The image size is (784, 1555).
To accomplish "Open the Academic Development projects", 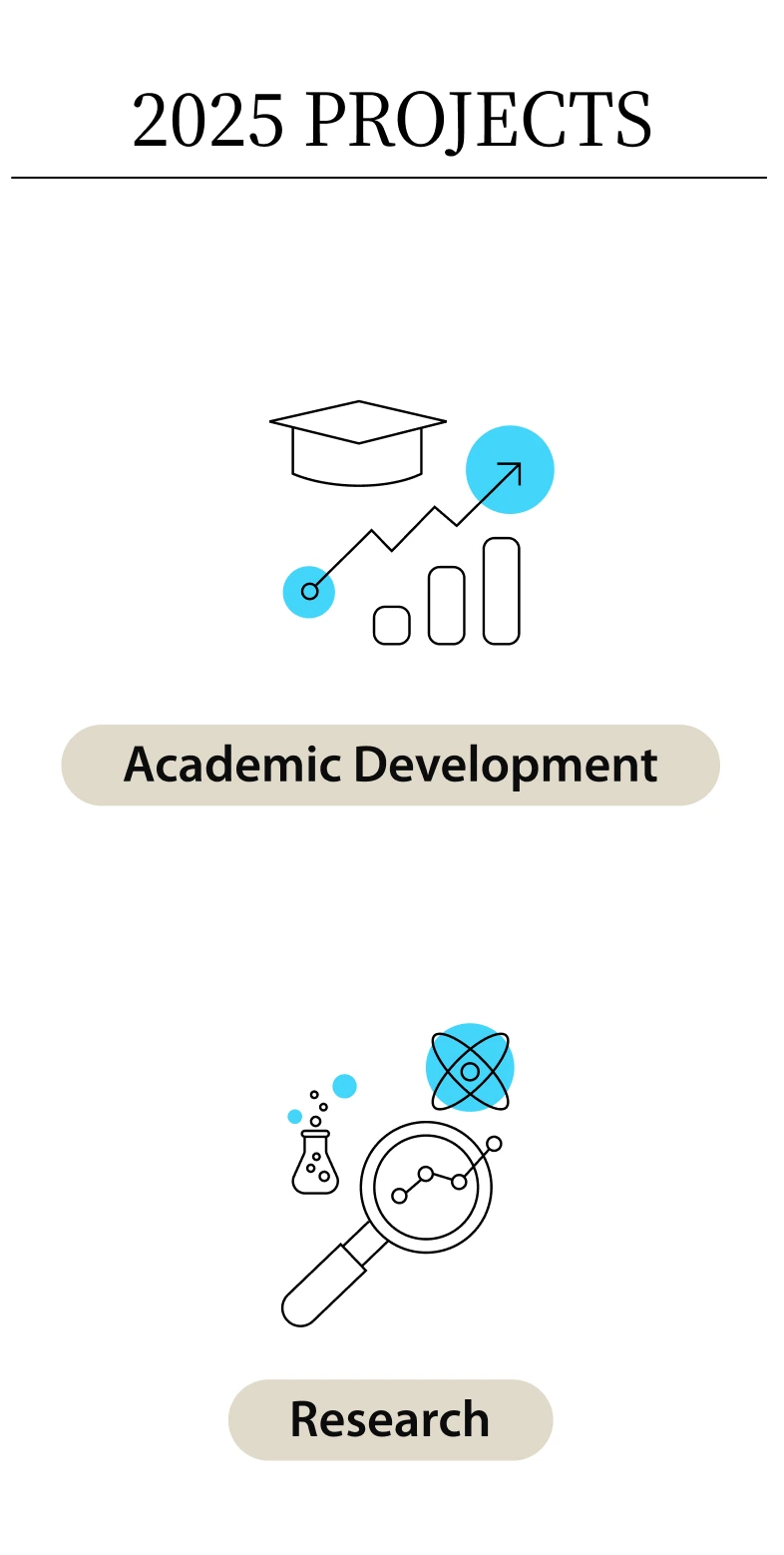I will [390, 766].
